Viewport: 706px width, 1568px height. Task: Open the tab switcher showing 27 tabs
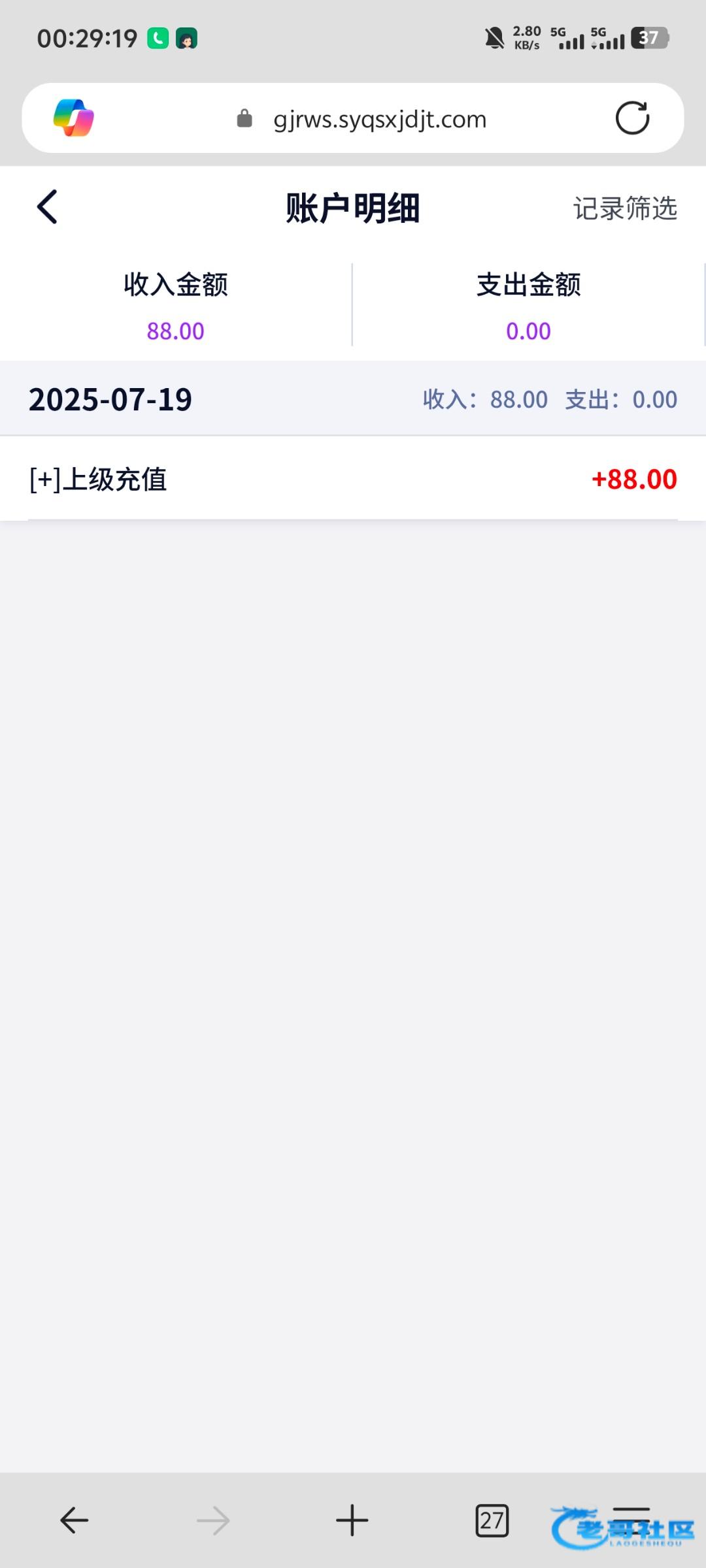pyautogui.click(x=492, y=1520)
